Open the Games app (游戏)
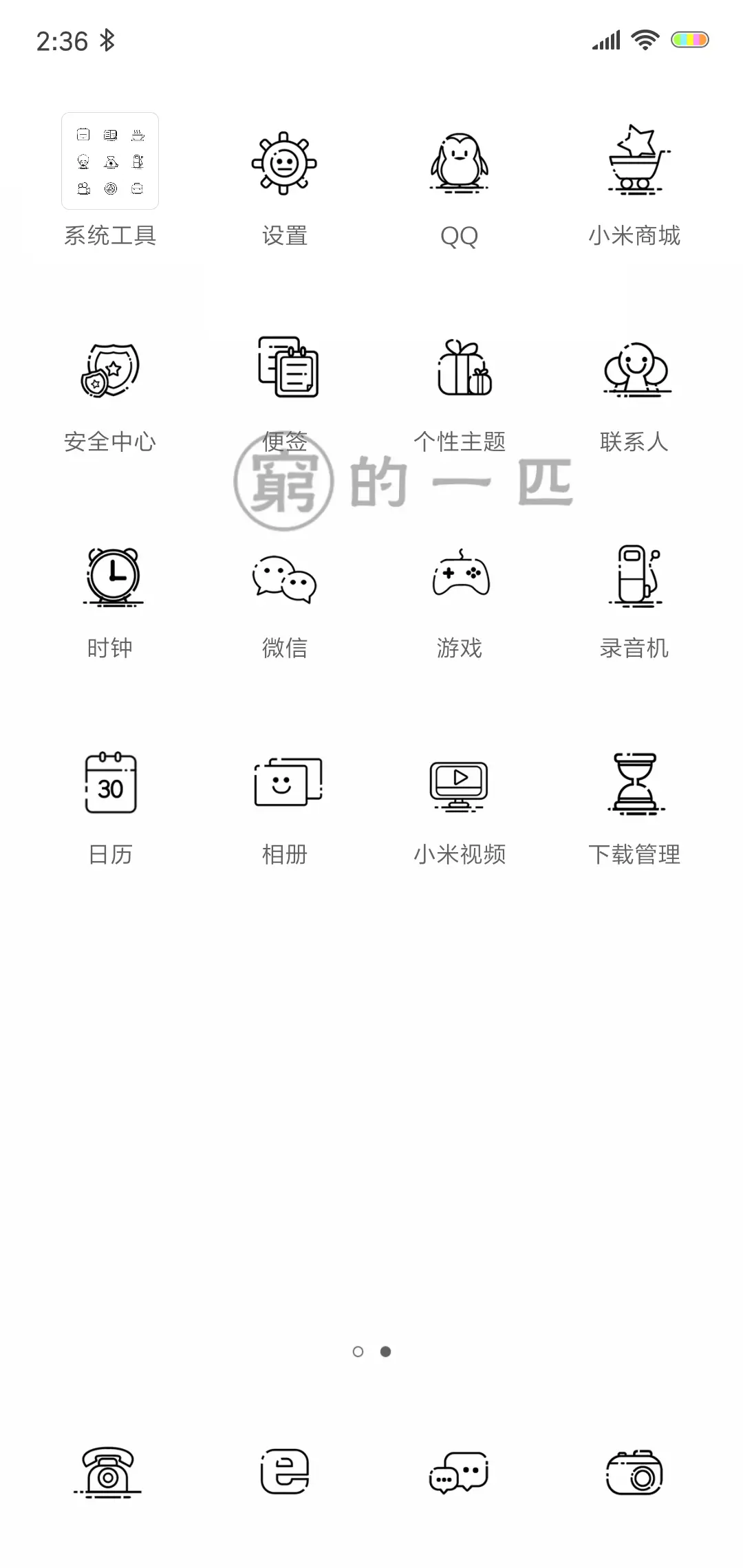Image resolution: width=743 pixels, height=1568 pixels. click(x=460, y=576)
